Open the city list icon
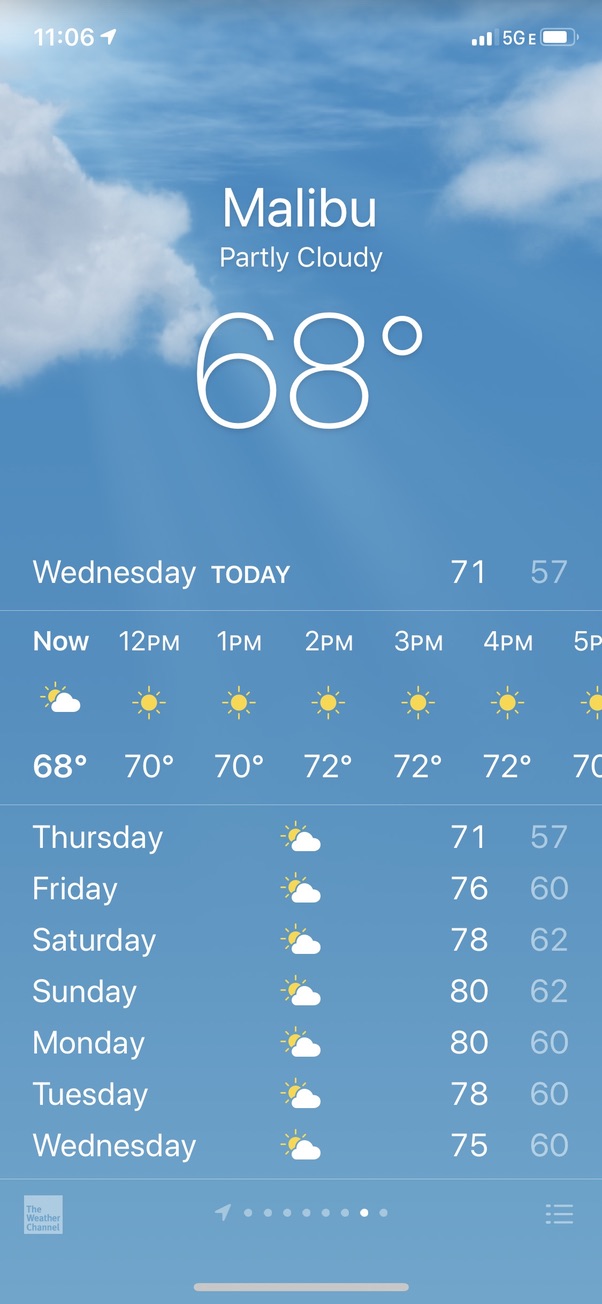Viewport: 602px width, 1304px height. (x=559, y=1214)
